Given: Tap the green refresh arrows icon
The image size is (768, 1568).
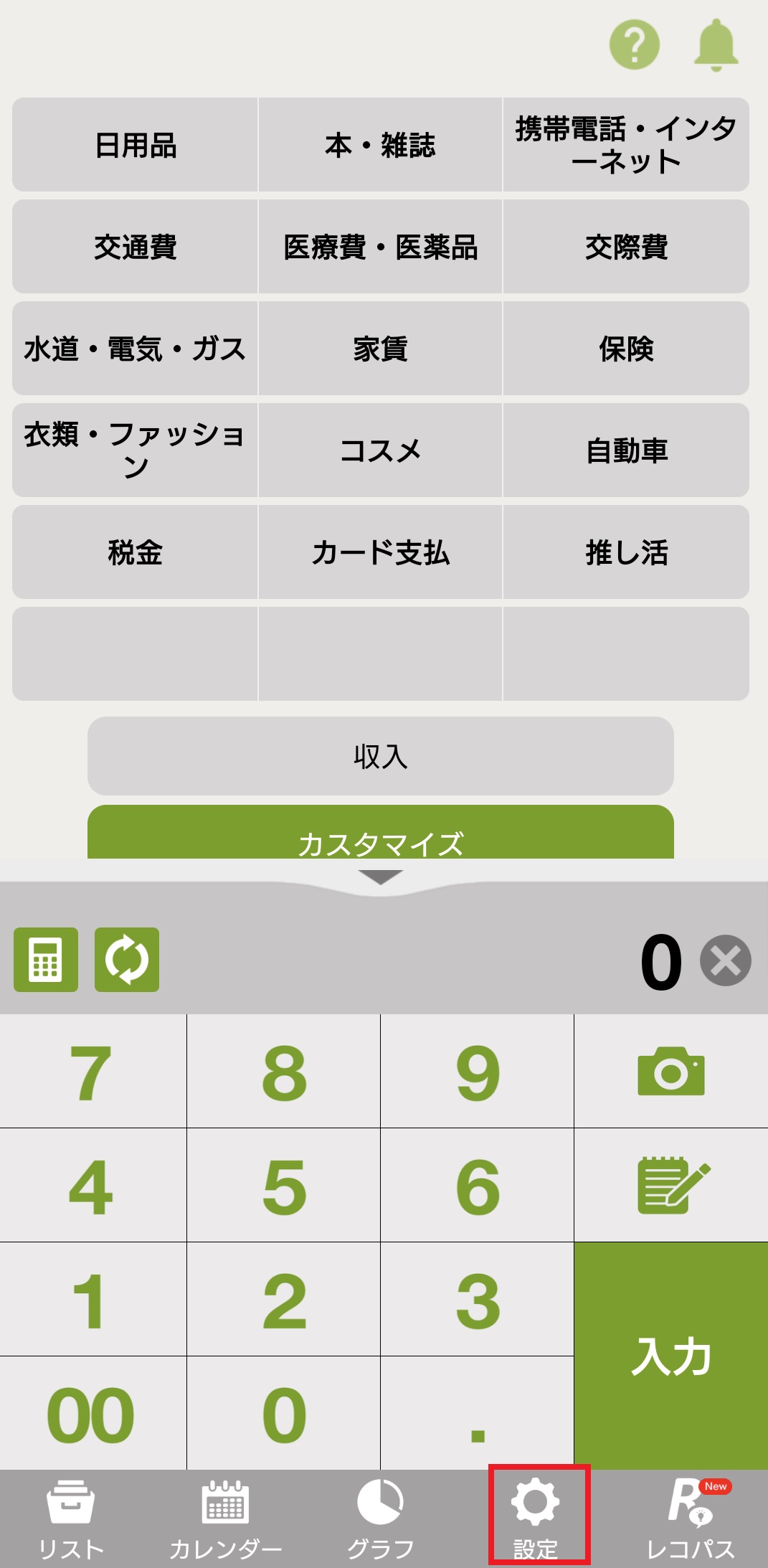Looking at the screenshot, I should [127, 960].
